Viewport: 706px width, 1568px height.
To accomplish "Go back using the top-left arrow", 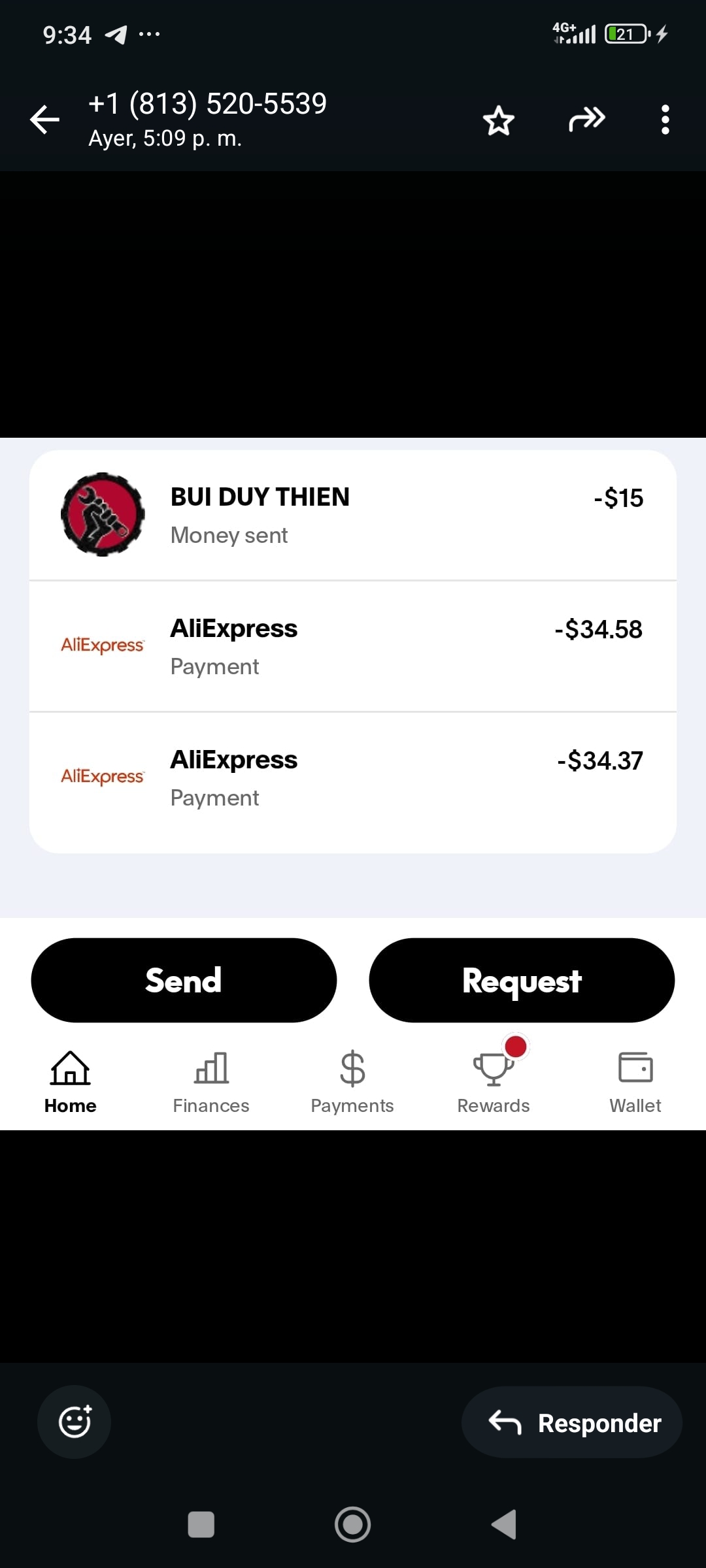I will point(44,120).
